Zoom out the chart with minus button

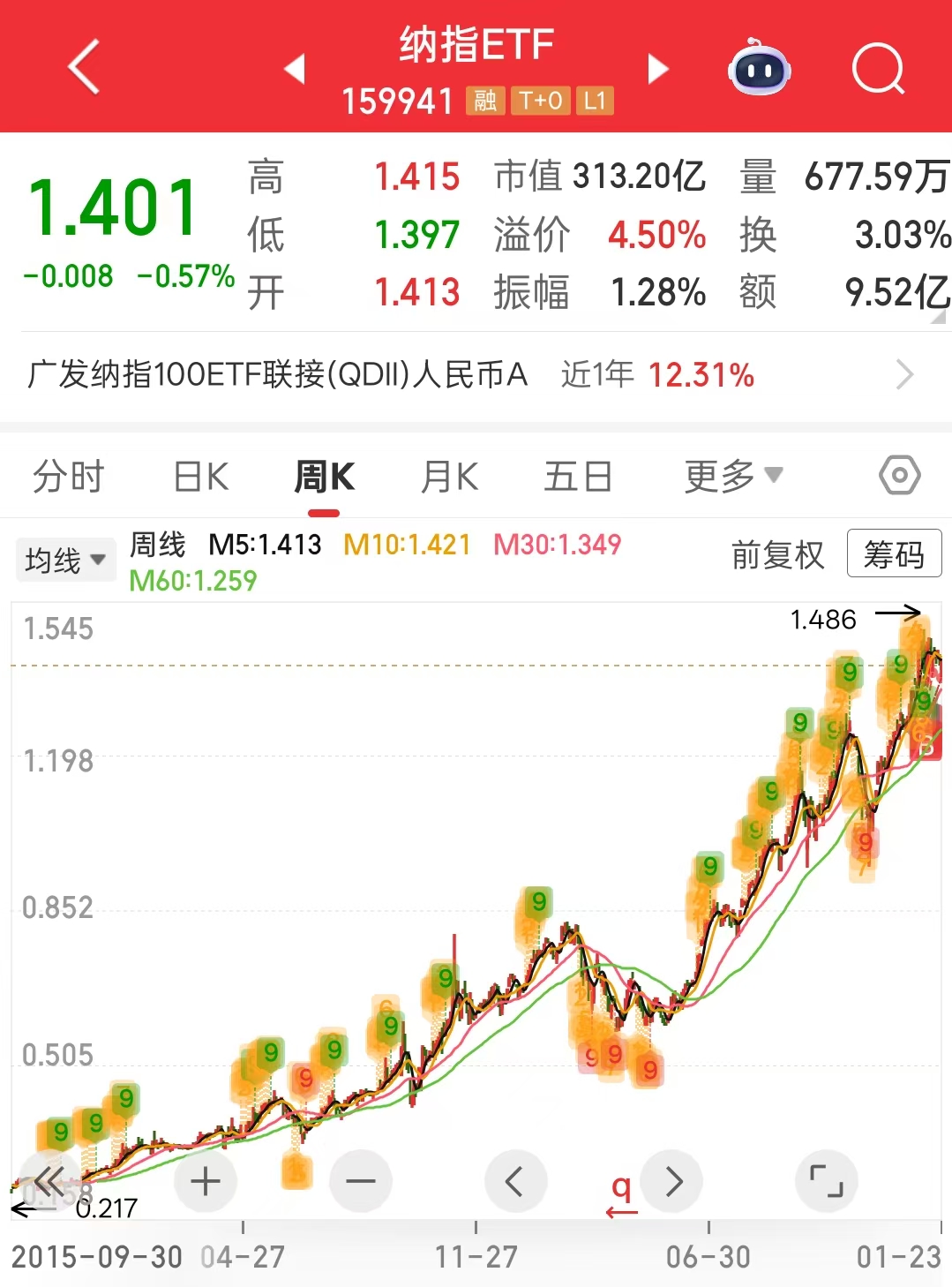tap(360, 1181)
